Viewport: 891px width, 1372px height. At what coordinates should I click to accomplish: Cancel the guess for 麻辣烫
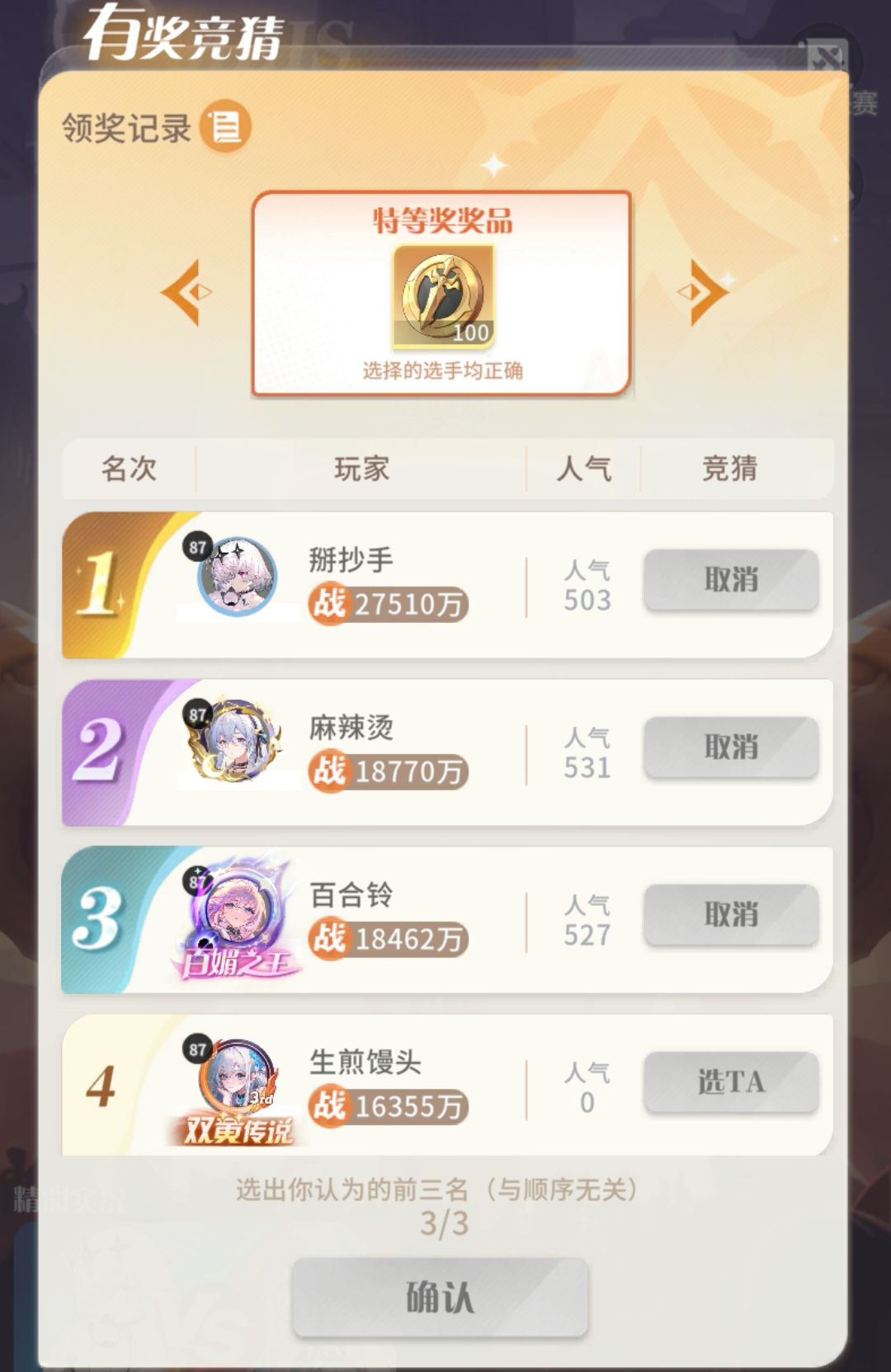730,747
